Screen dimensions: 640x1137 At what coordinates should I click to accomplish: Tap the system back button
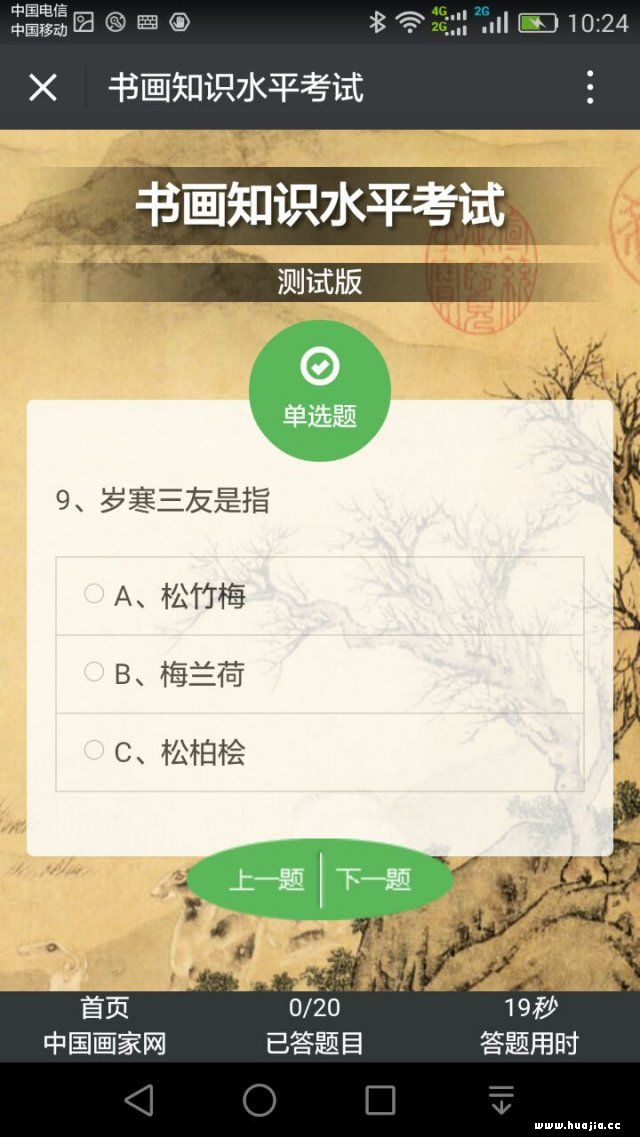pos(139,1100)
